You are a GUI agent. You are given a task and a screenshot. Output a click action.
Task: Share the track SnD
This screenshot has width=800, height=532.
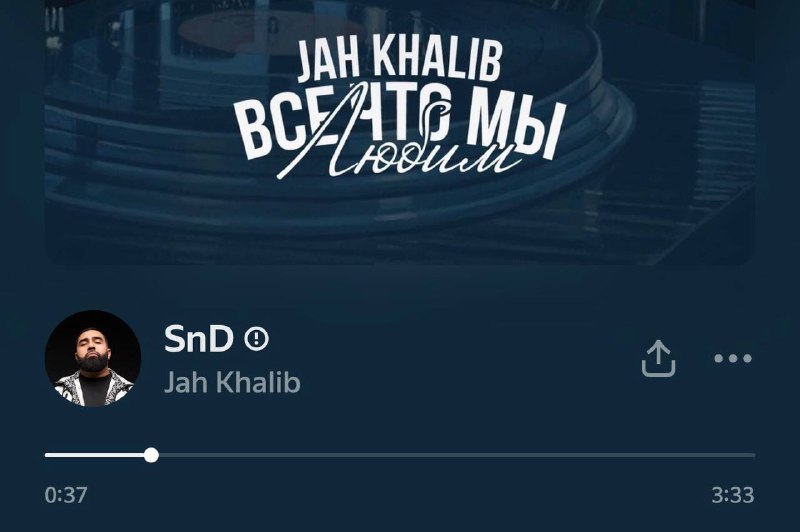tap(658, 358)
